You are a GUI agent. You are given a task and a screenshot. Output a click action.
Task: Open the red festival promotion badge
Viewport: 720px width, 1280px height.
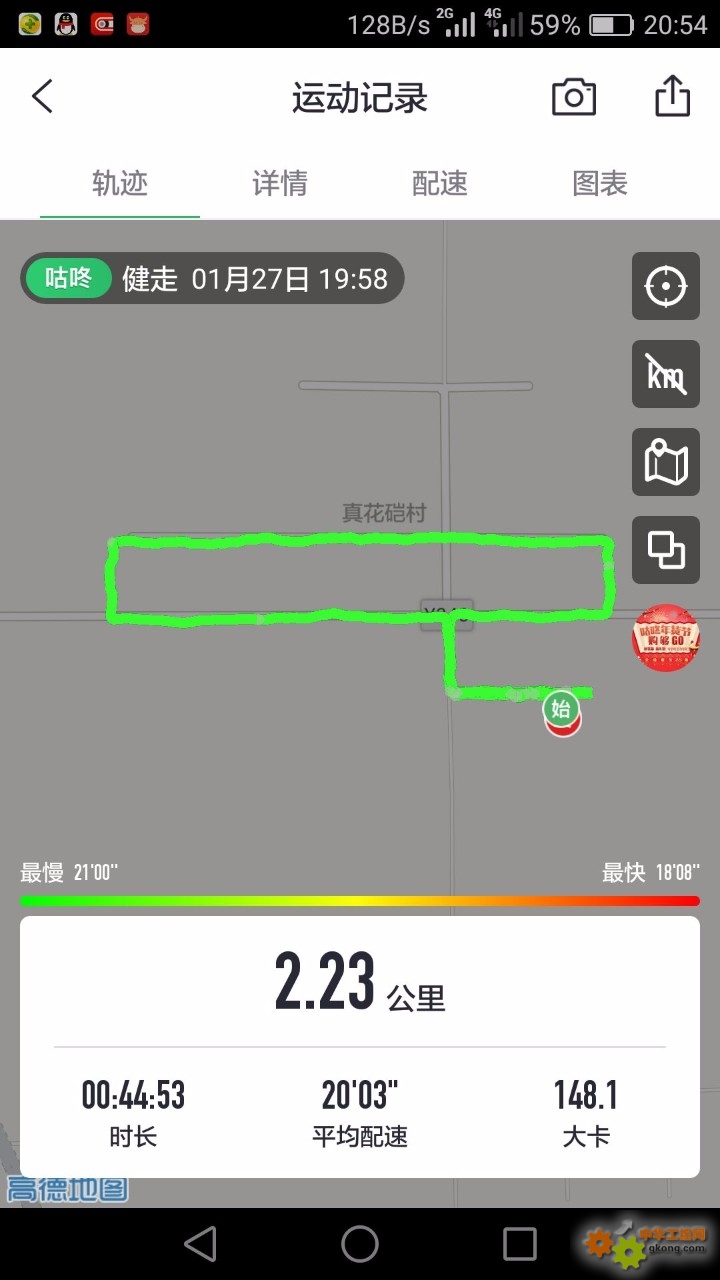click(x=666, y=638)
